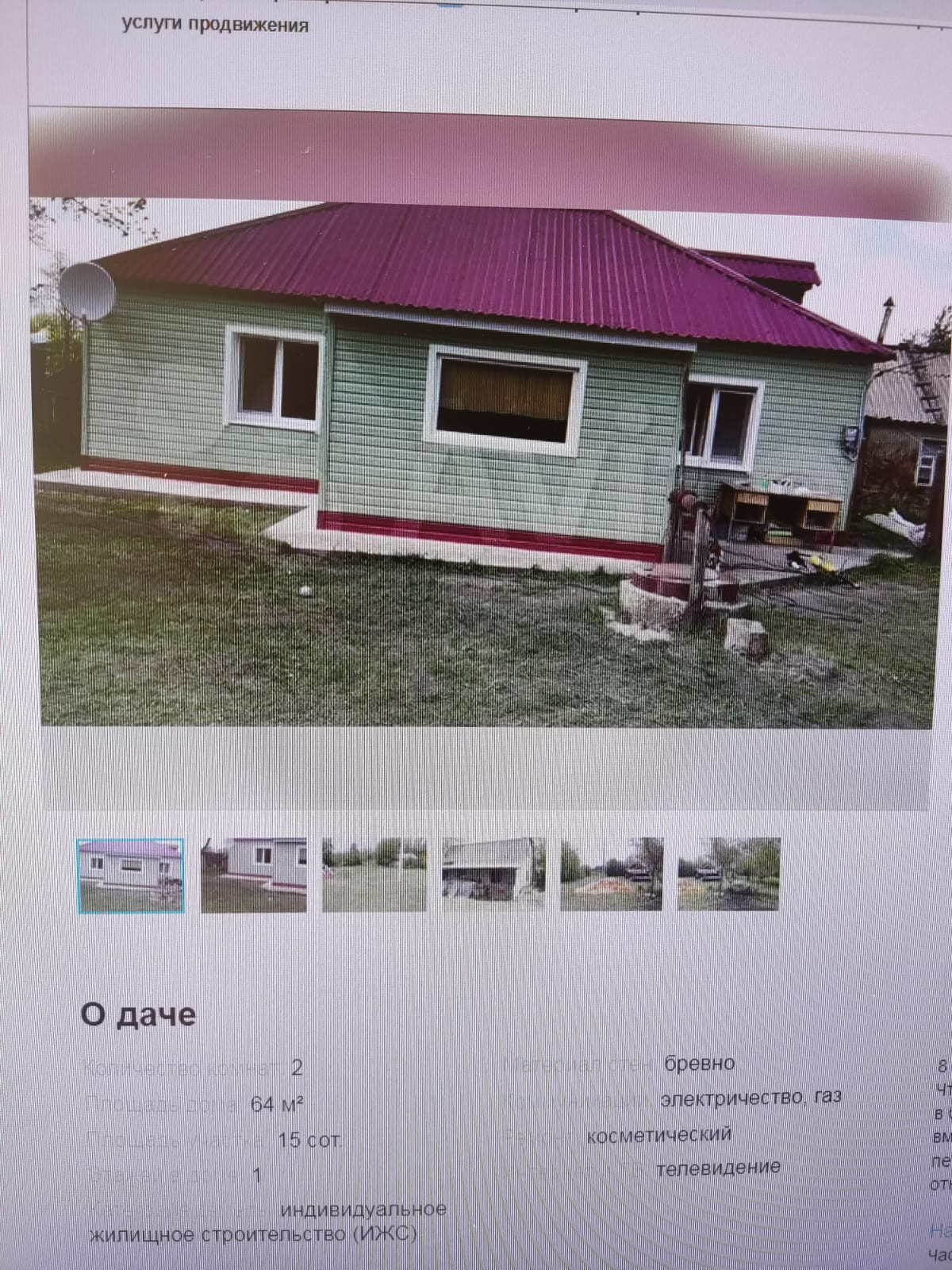This screenshot has width=952, height=1270.
Task: View the third thumbnail of grassy yard
Action: [374, 874]
